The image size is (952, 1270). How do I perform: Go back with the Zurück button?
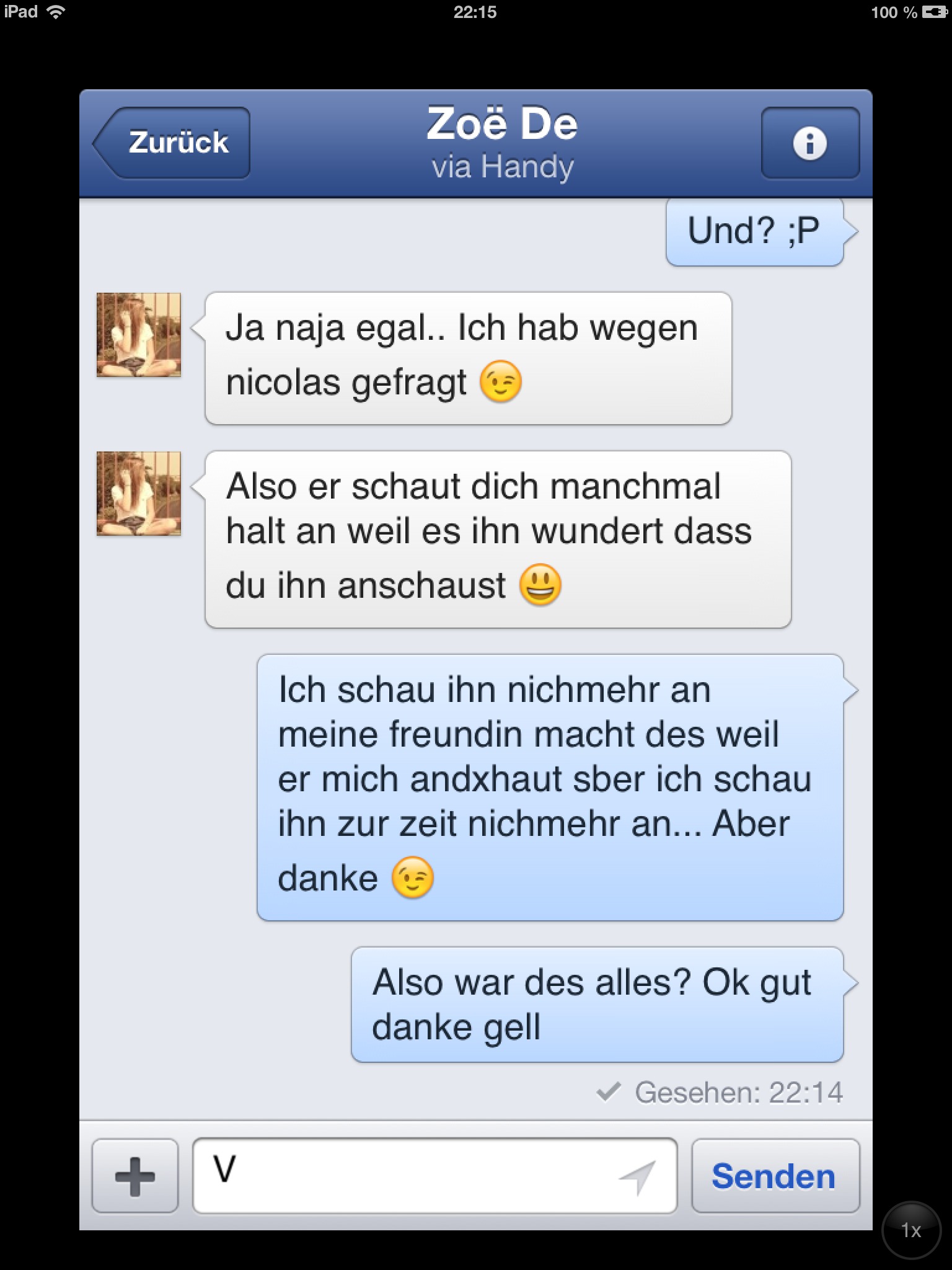[172, 143]
